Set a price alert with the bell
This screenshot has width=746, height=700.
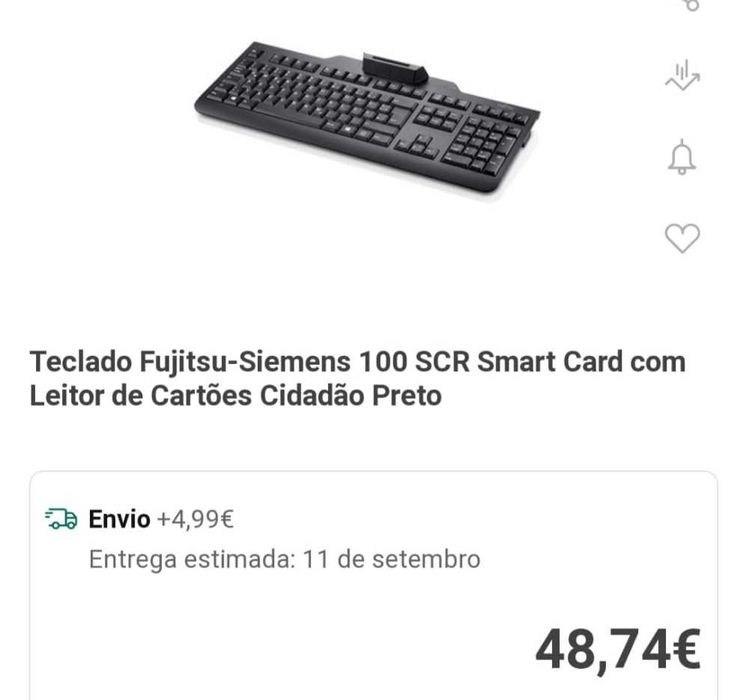[682, 158]
